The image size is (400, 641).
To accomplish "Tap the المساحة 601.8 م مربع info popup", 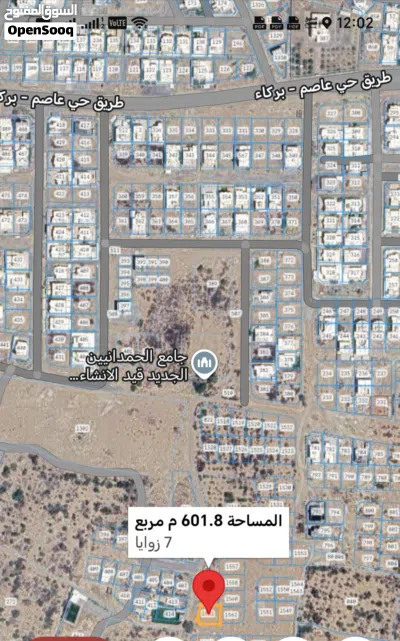I will click(209, 533).
